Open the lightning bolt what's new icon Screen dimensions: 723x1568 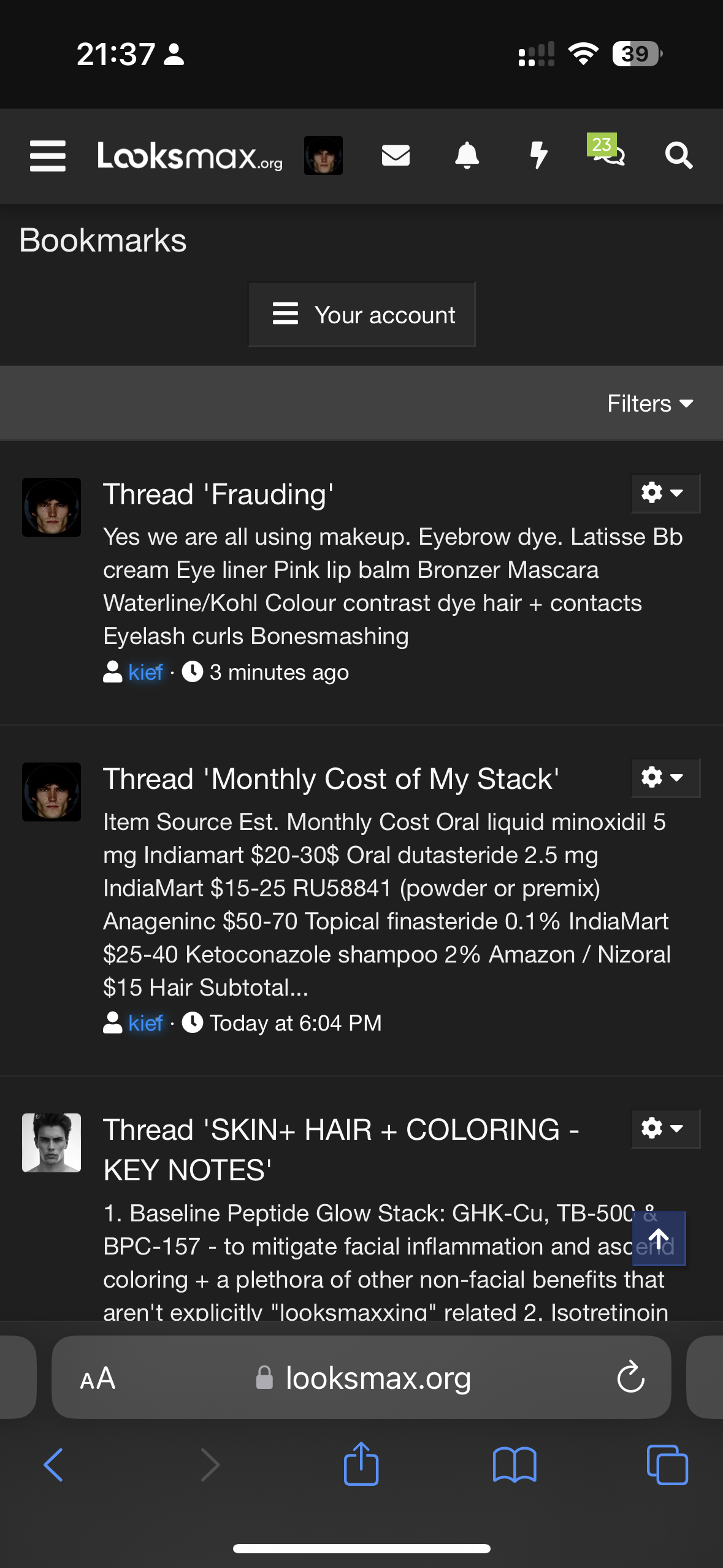click(538, 156)
